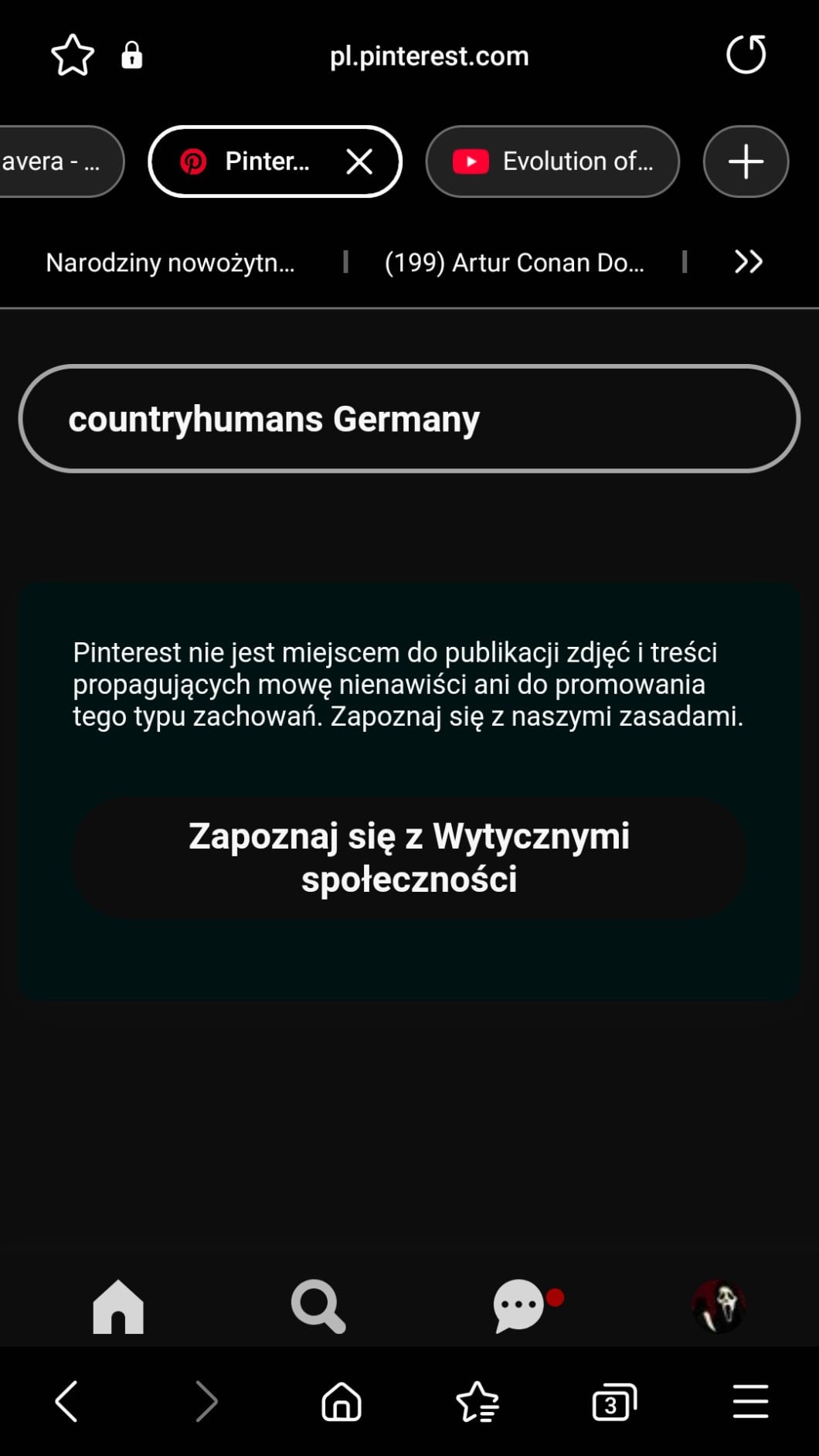Open Zapoznaj się z Wytycznymi społeczności

pos(409,857)
